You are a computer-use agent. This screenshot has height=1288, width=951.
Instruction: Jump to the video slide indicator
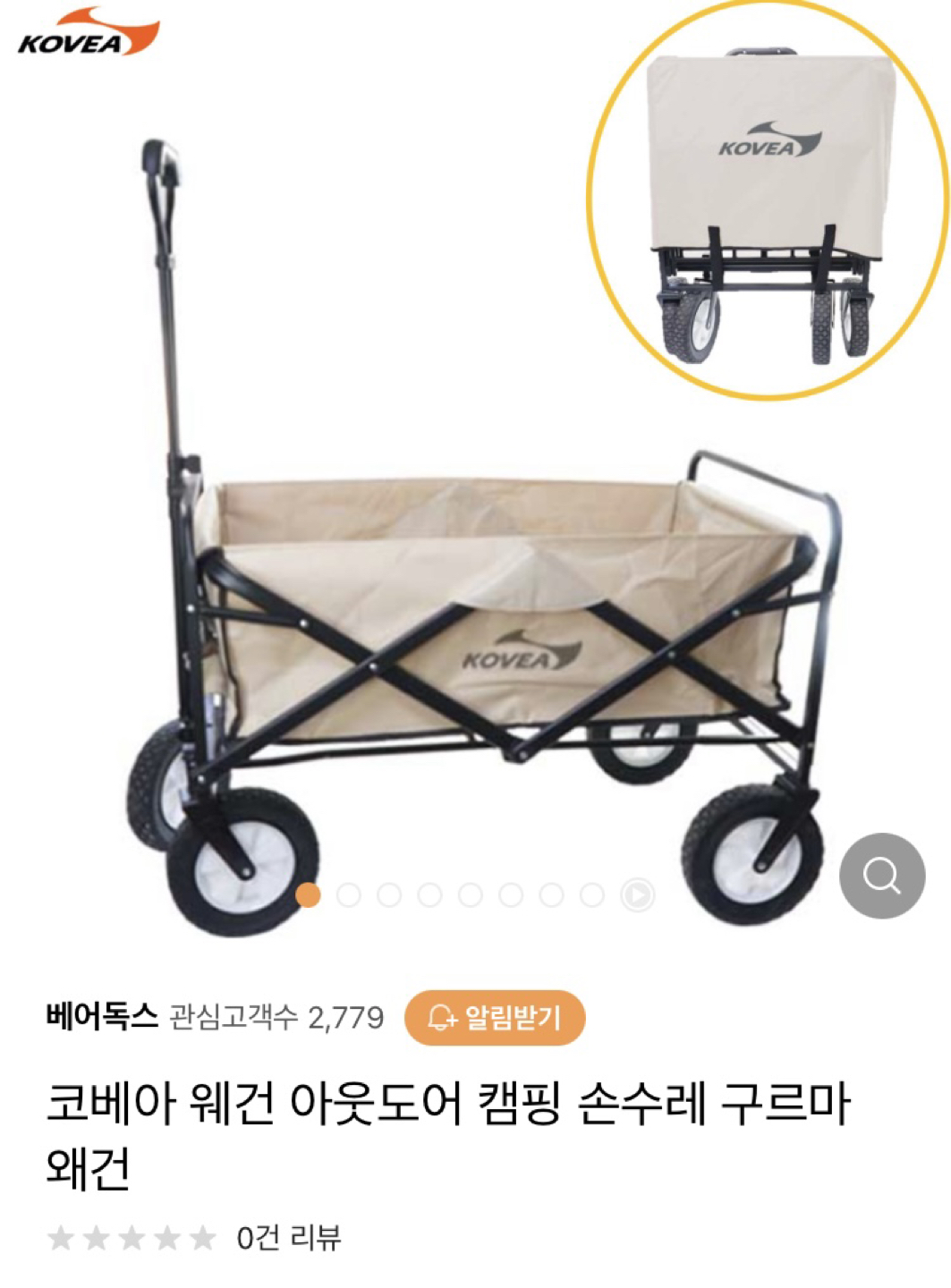click(x=637, y=894)
